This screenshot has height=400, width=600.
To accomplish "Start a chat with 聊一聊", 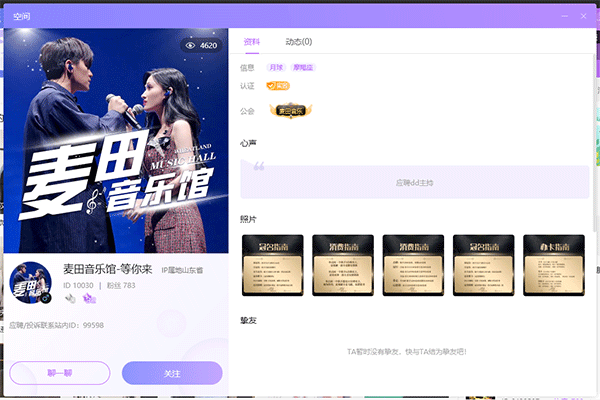I will [60, 373].
